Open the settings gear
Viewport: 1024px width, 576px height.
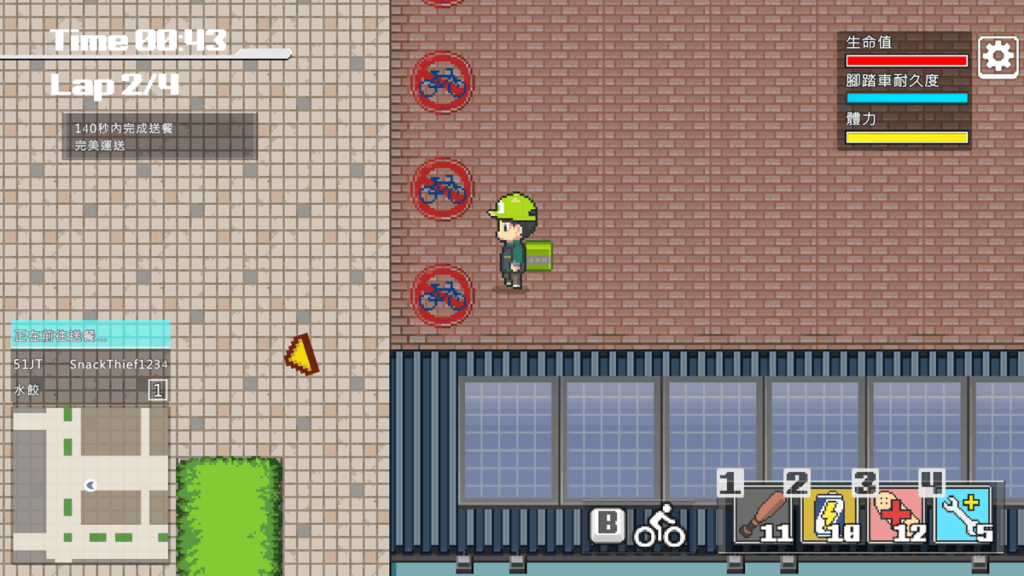[996, 57]
